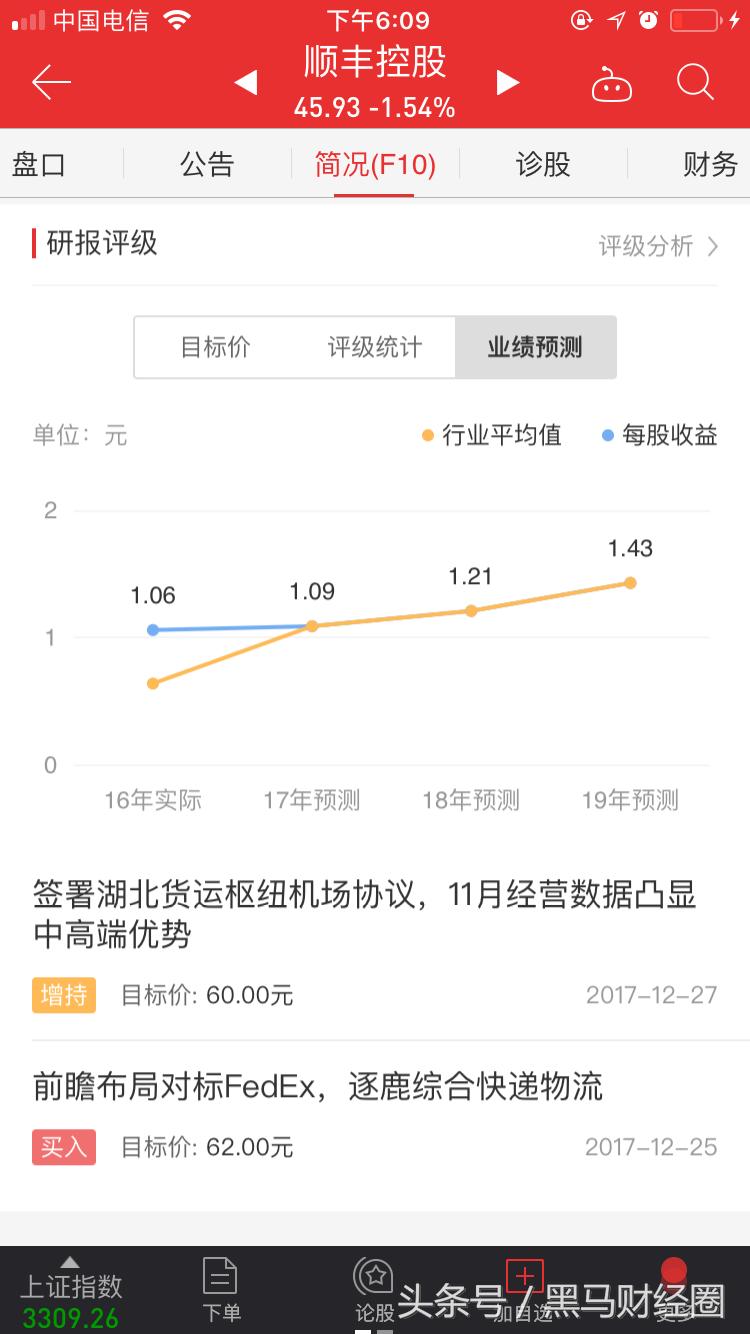Select the 业绩预测 forecast view
This screenshot has height=1334, width=750.
(x=536, y=347)
